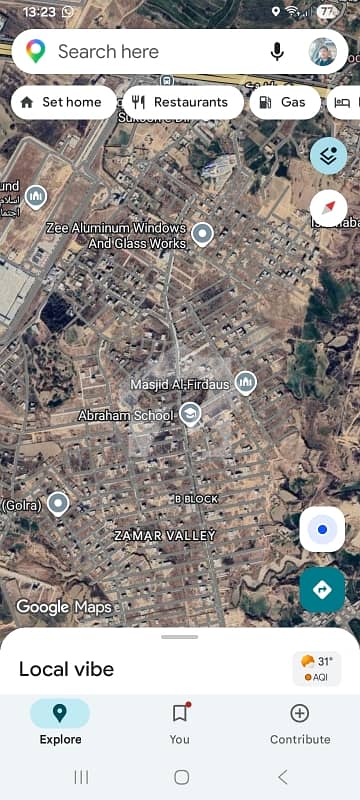Go back with the system back button
This screenshot has width=360, height=800.
tap(282, 777)
